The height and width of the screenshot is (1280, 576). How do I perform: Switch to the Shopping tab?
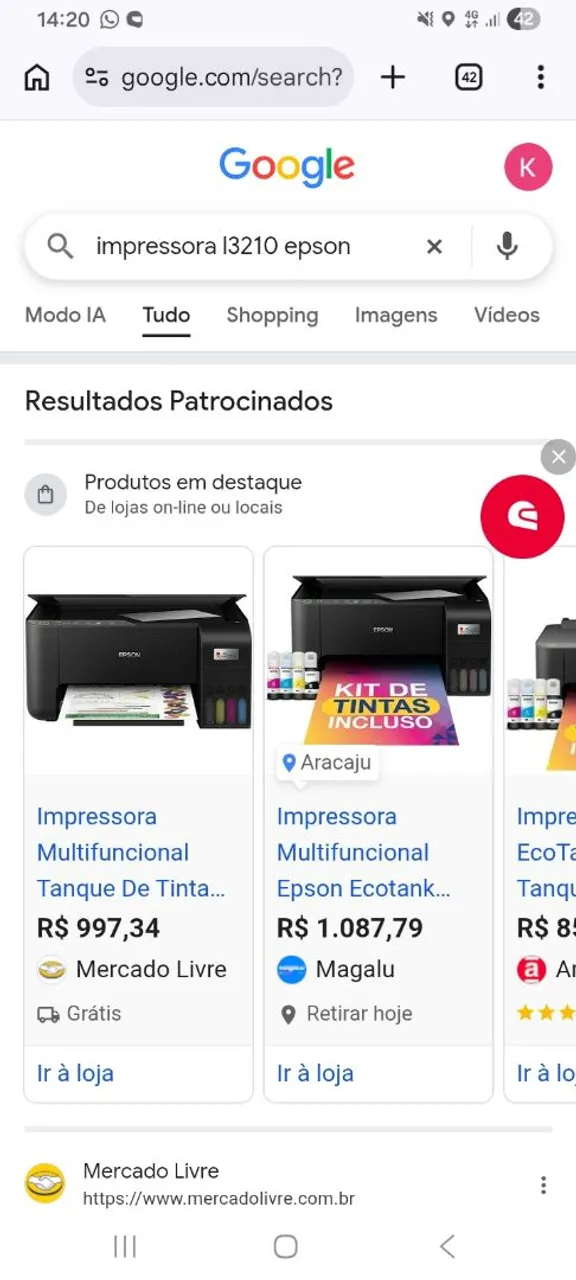(x=272, y=315)
